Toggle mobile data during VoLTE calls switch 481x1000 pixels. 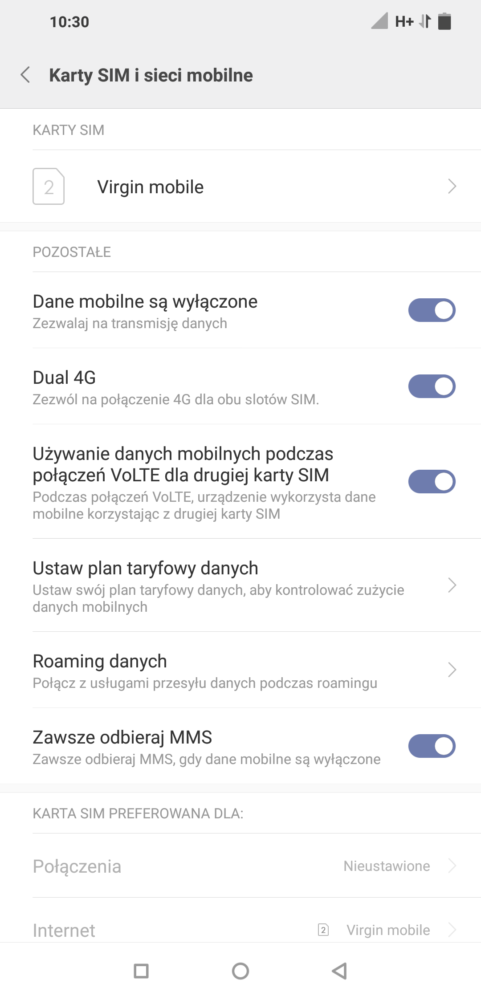pos(432,482)
